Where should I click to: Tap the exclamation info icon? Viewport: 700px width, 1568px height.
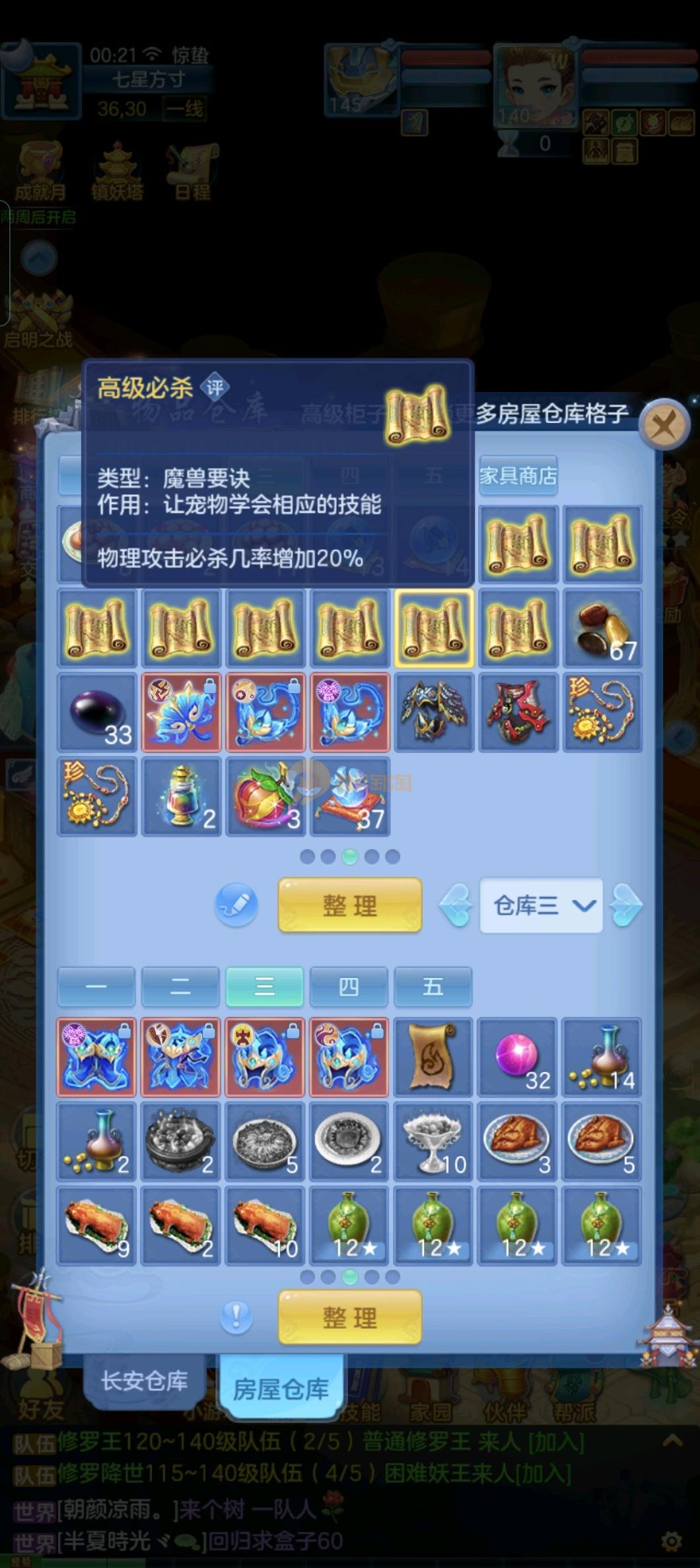[236, 1317]
